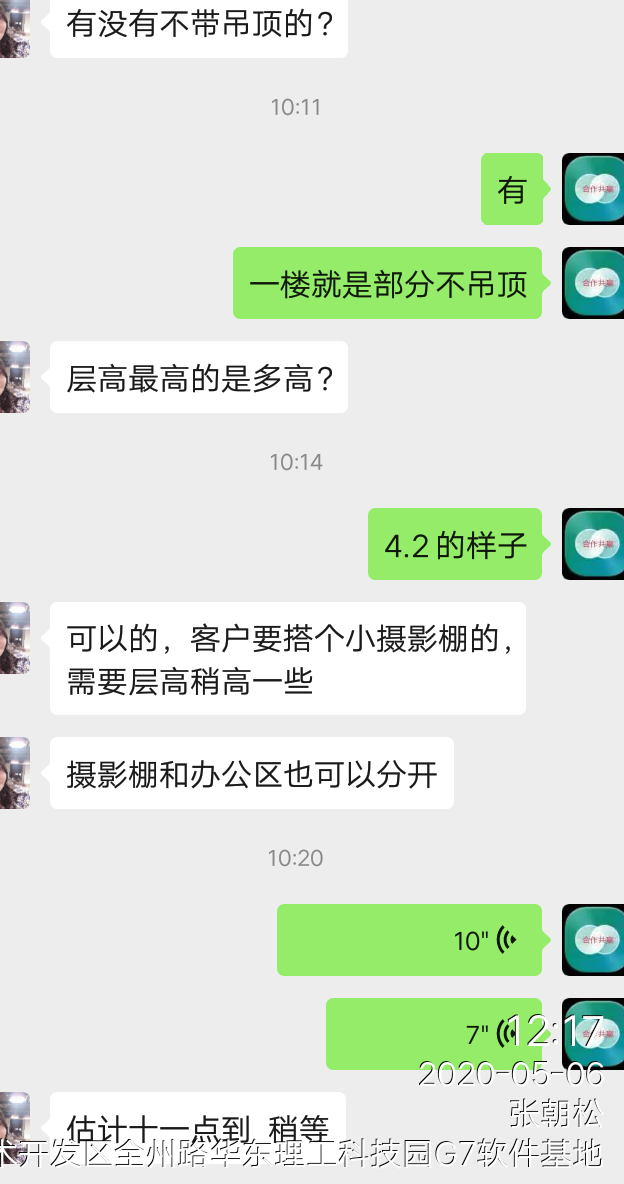The image size is (624, 1184).
Task: Open contact avatar beside 可以的，客户要搭个小摄影棚的
Action: [14, 638]
